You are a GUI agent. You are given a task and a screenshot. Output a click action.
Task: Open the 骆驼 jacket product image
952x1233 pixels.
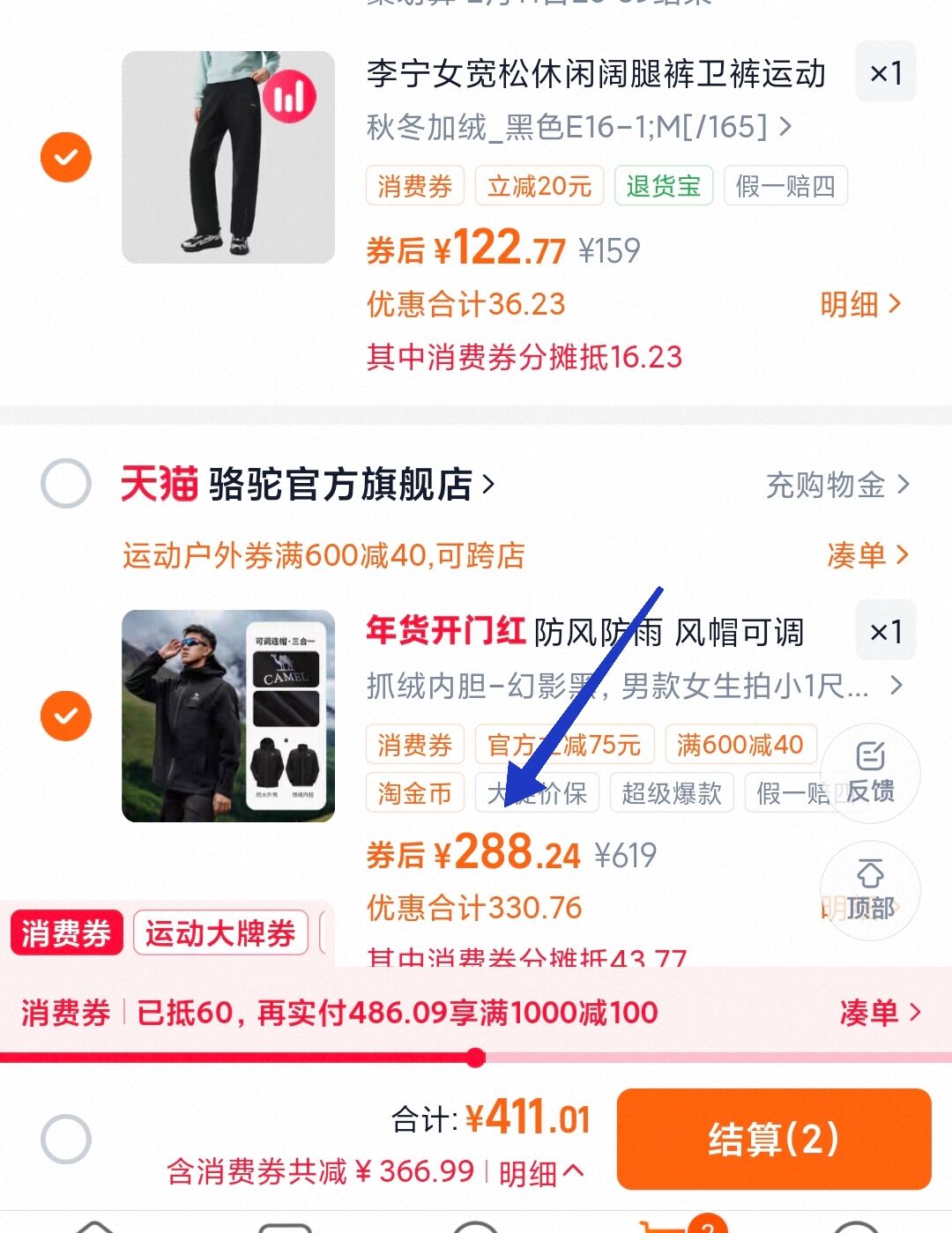(228, 716)
